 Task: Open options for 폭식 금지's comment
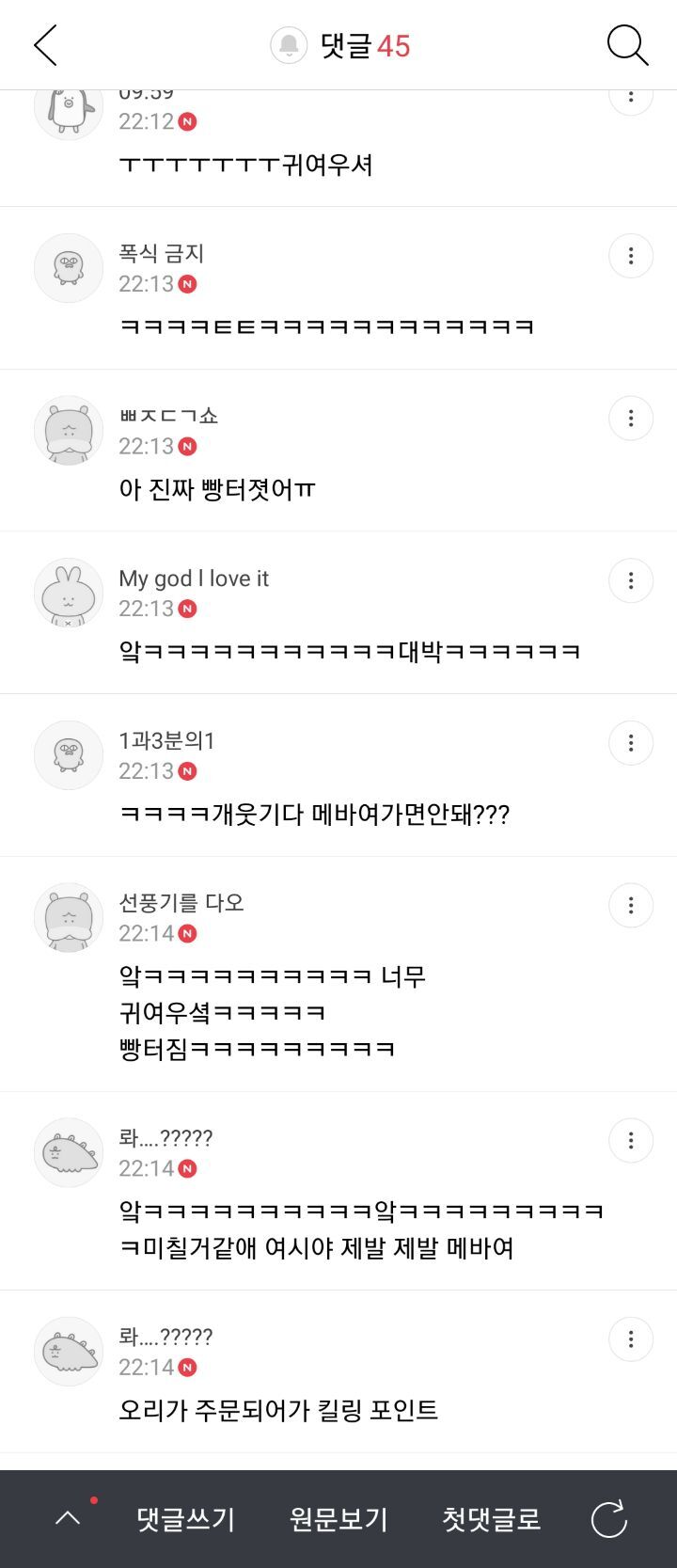(631, 256)
